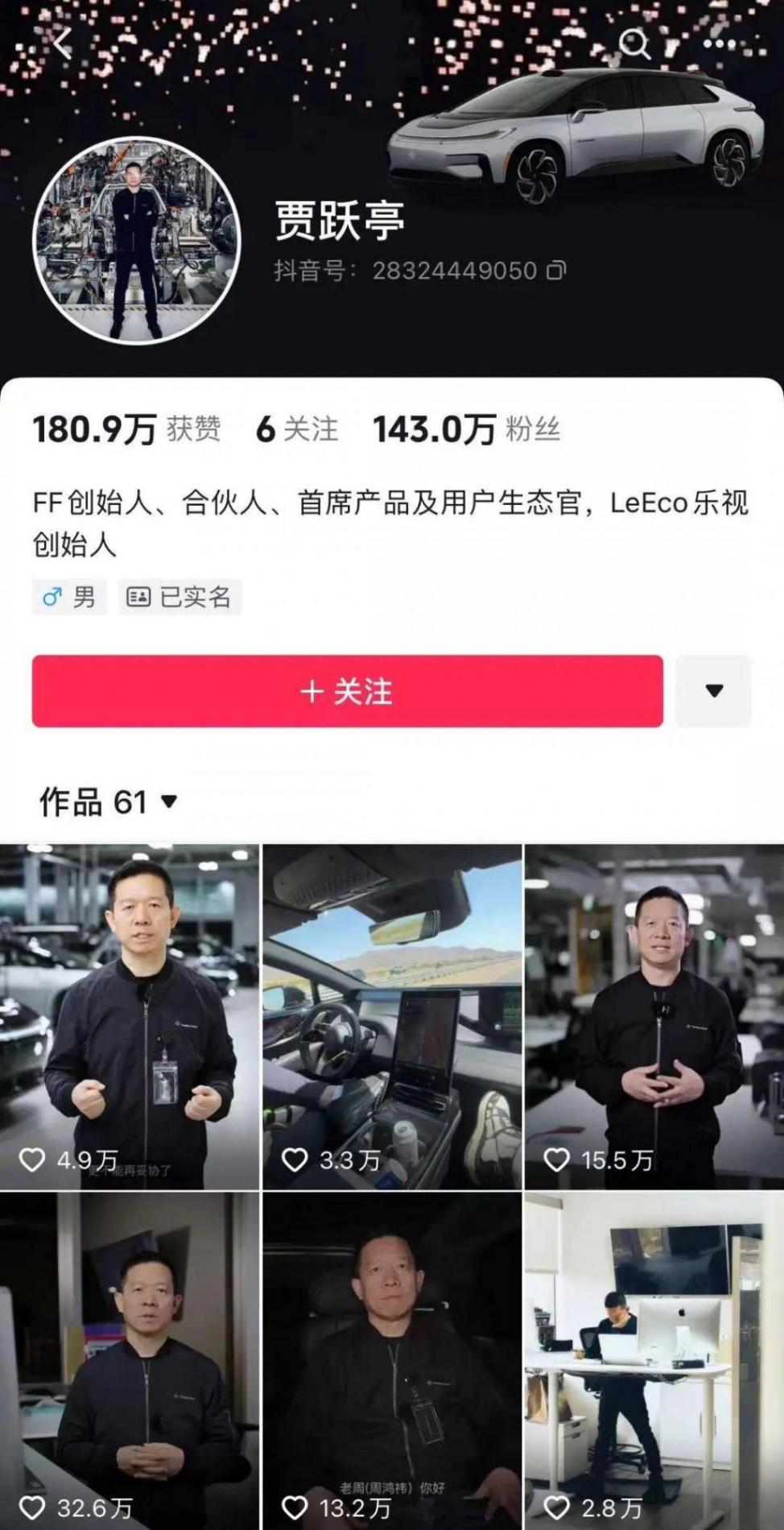Play the video with 4.9万 likes
784x1530 pixels.
pos(130,1016)
